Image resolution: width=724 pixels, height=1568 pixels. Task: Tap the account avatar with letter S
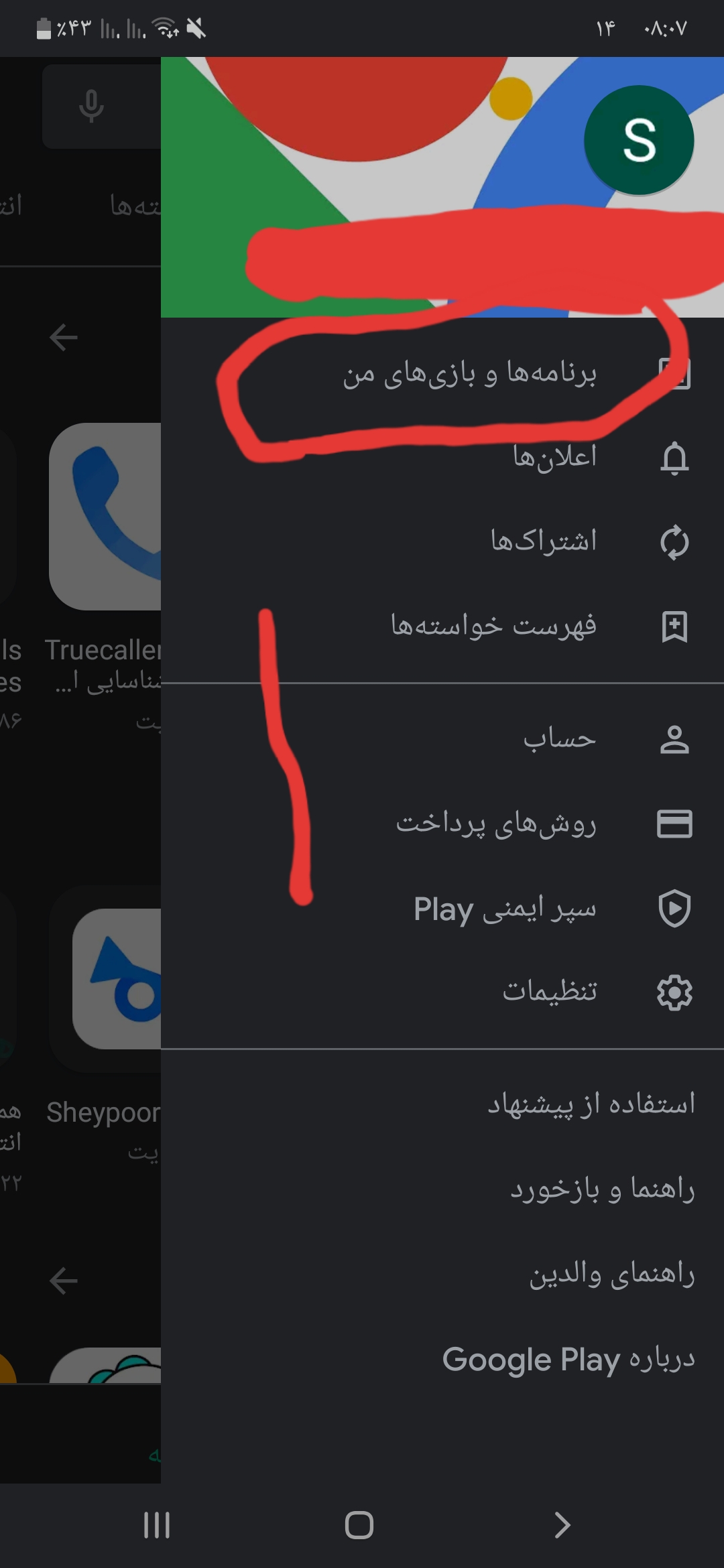point(639,141)
